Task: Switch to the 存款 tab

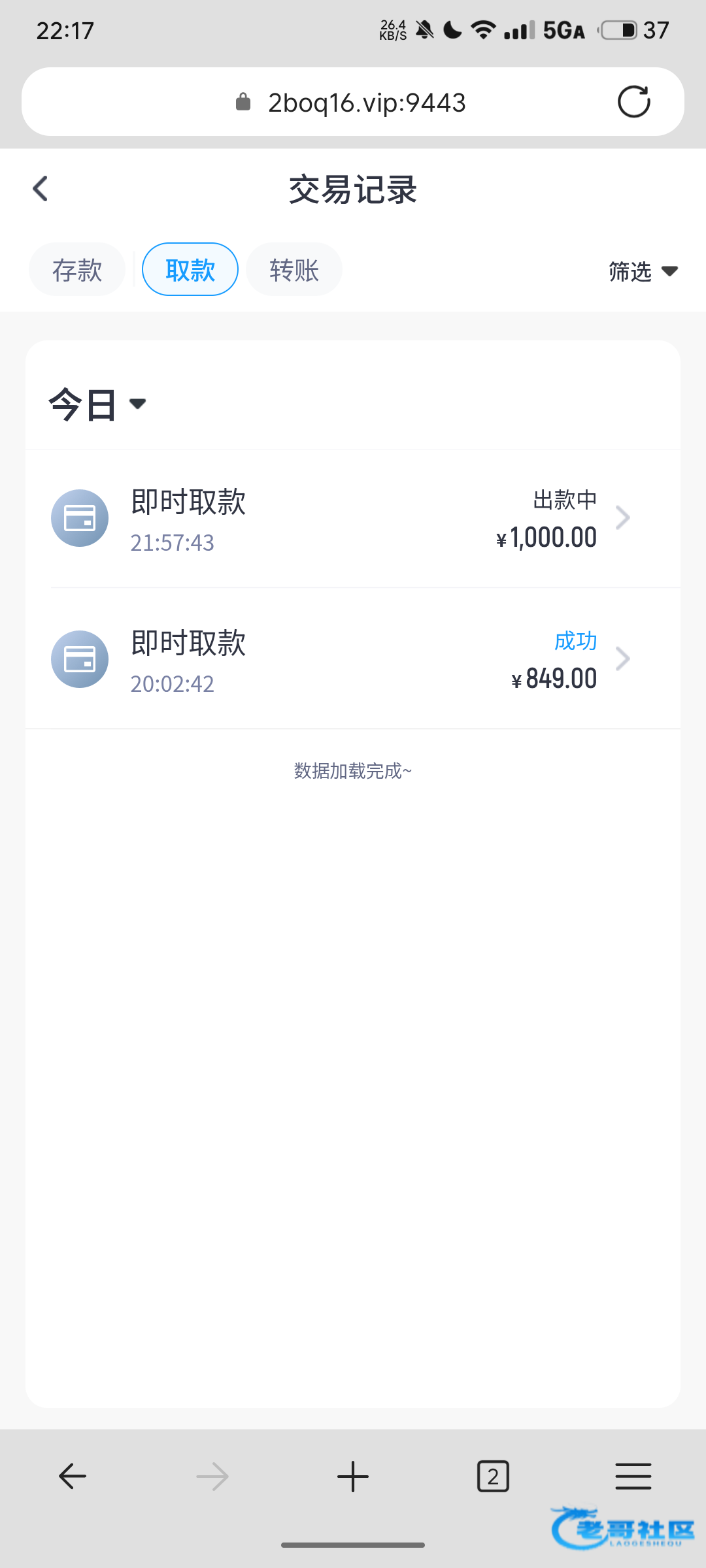Action: (77, 270)
